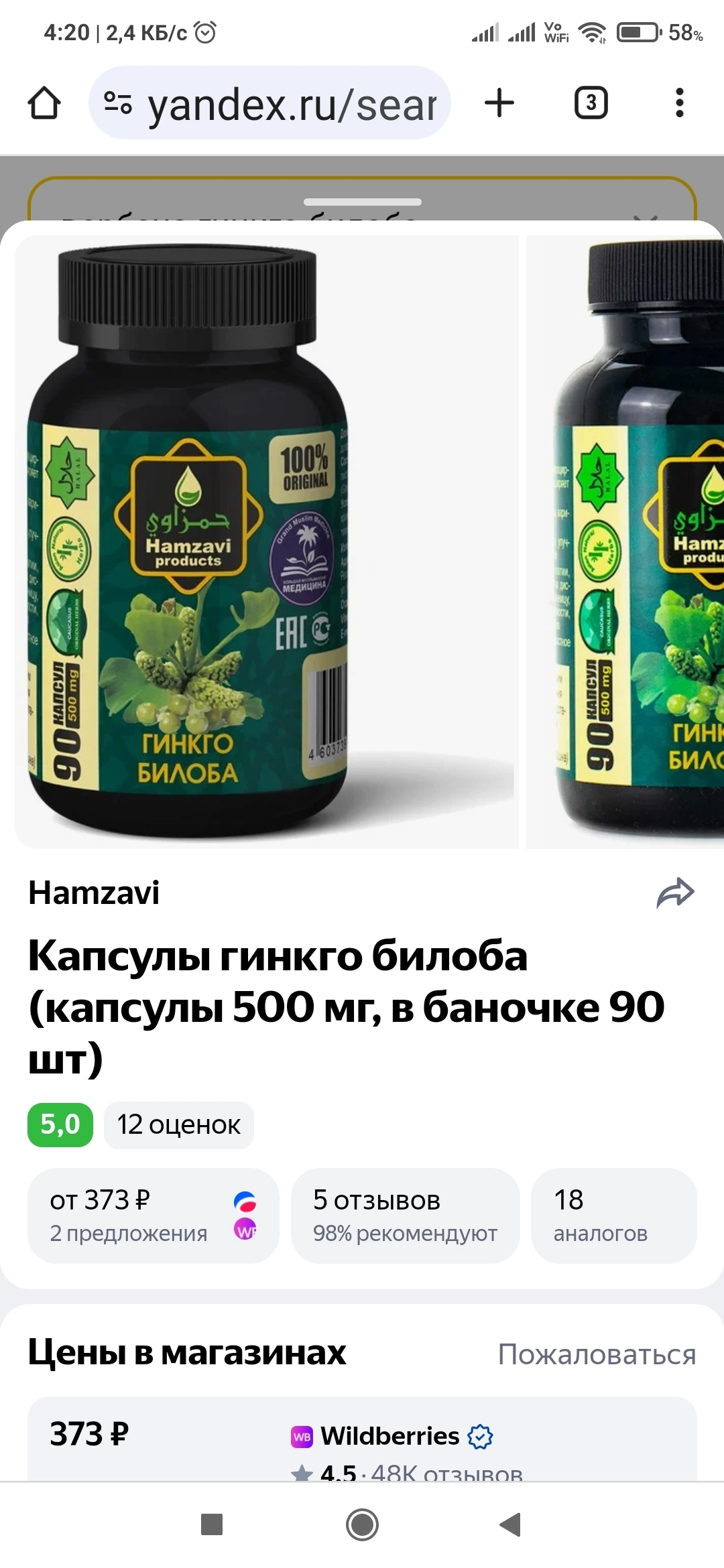724x1568 pixels.
Task: Open the browser home page
Action: (44, 103)
